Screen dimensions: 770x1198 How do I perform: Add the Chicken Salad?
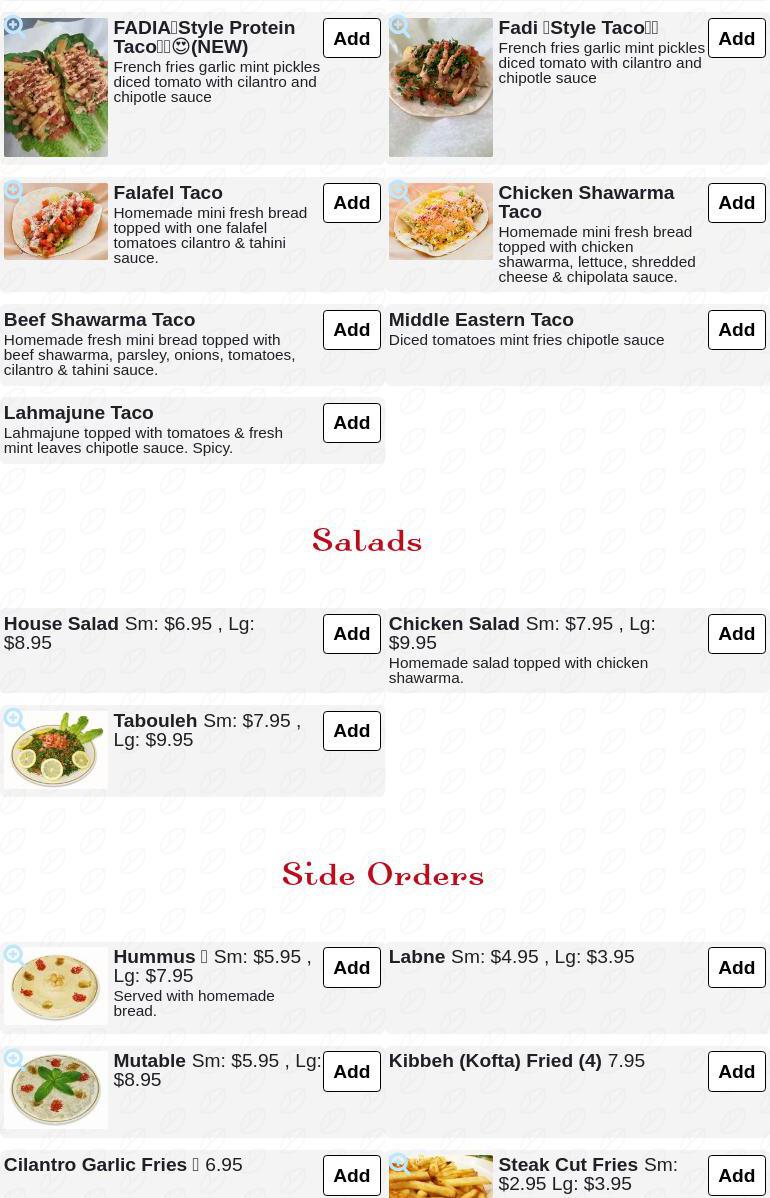(736, 634)
